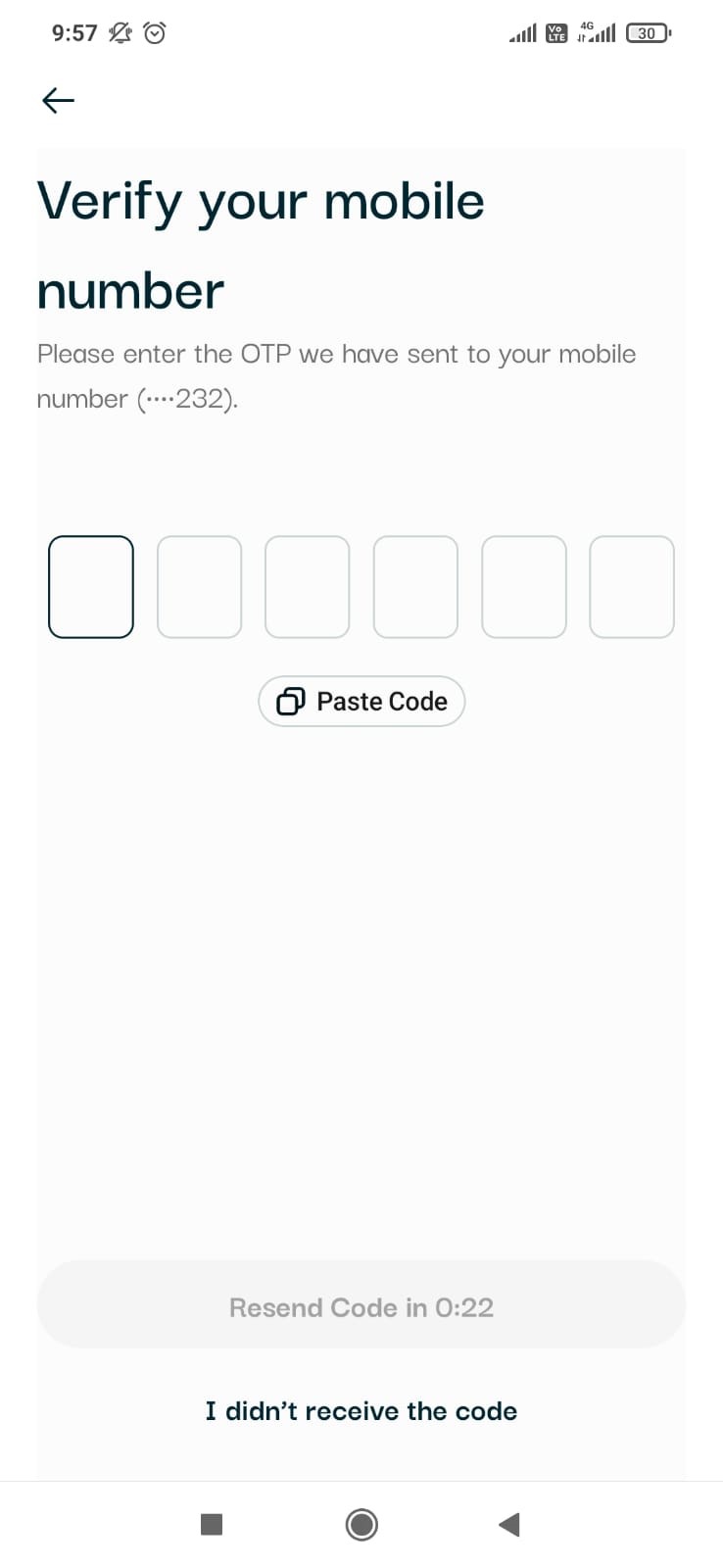
Task: Go back using the top arrow
Action: [58, 100]
